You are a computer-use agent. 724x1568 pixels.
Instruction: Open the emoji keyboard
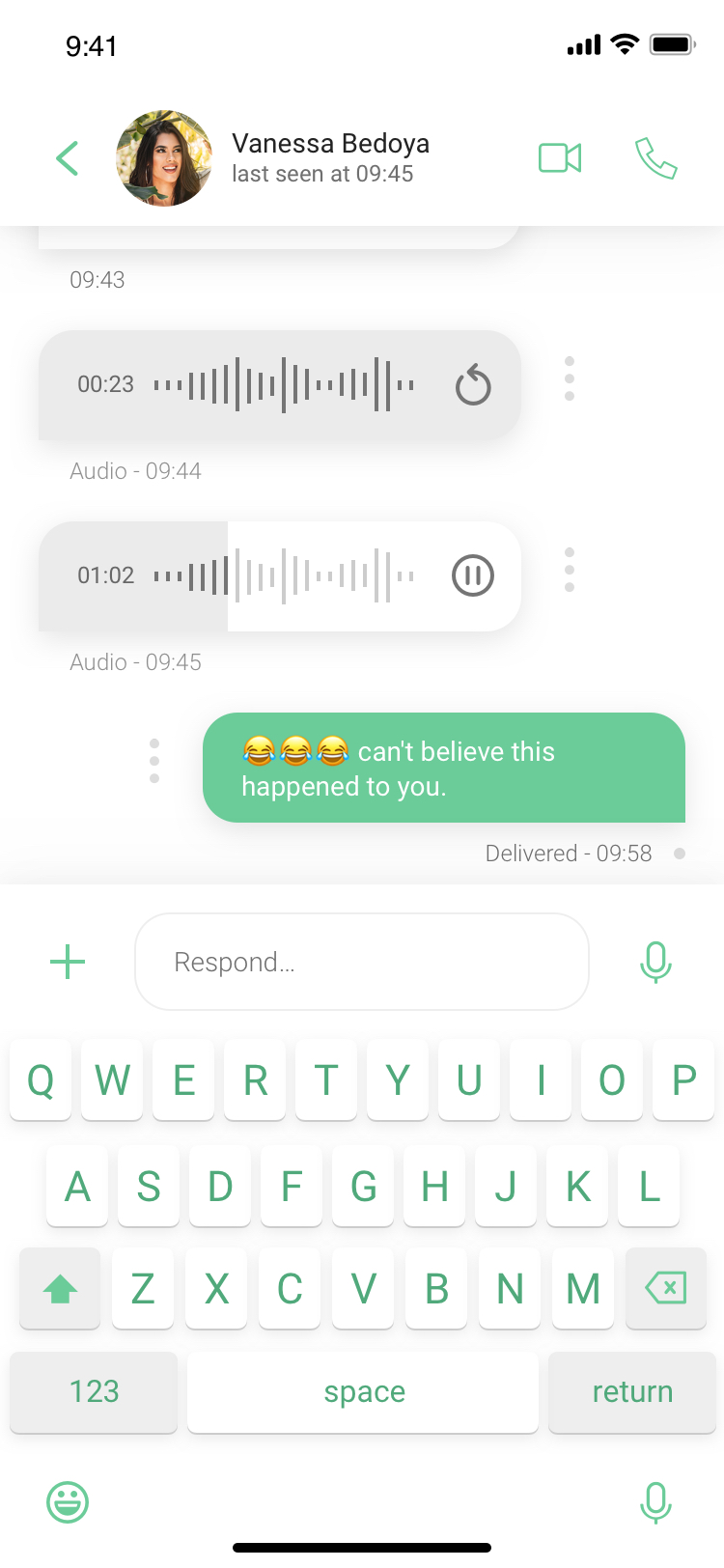[68, 1502]
